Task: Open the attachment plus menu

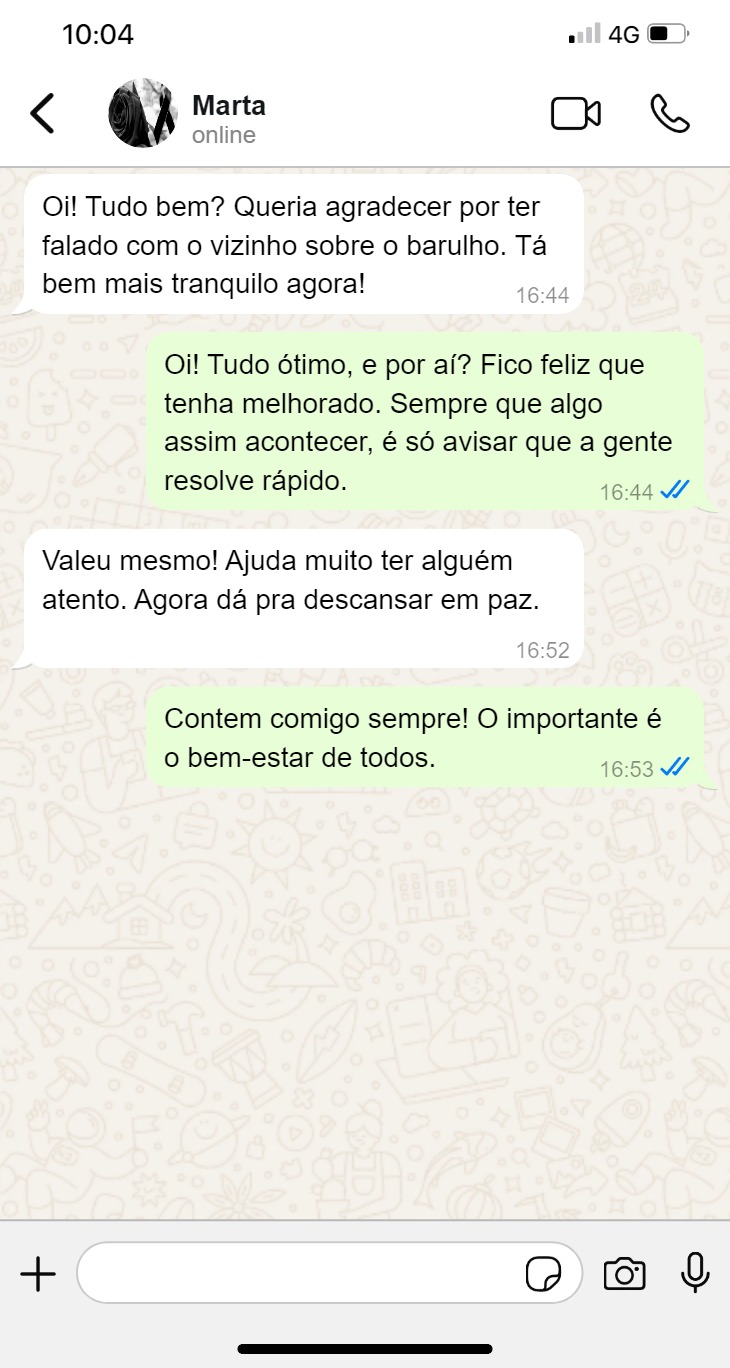Action: 38,1274
